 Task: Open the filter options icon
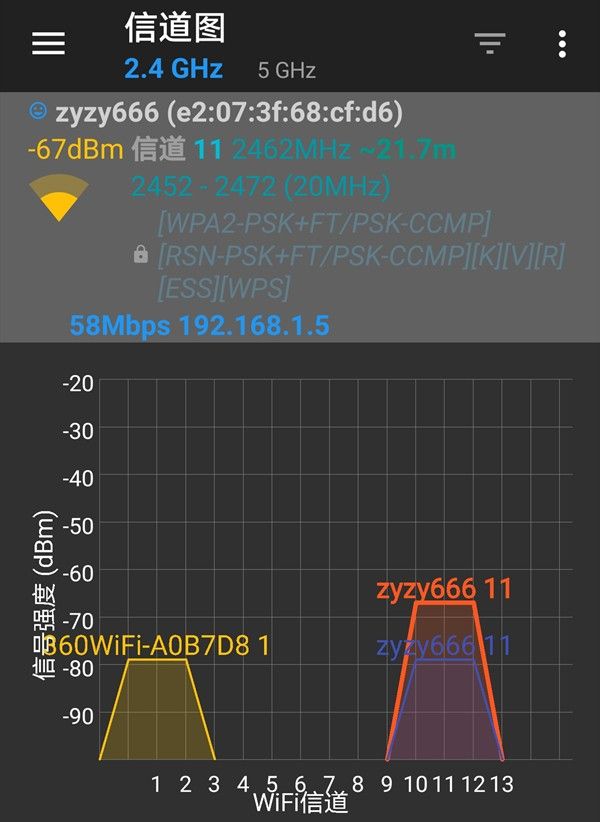[x=489, y=43]
